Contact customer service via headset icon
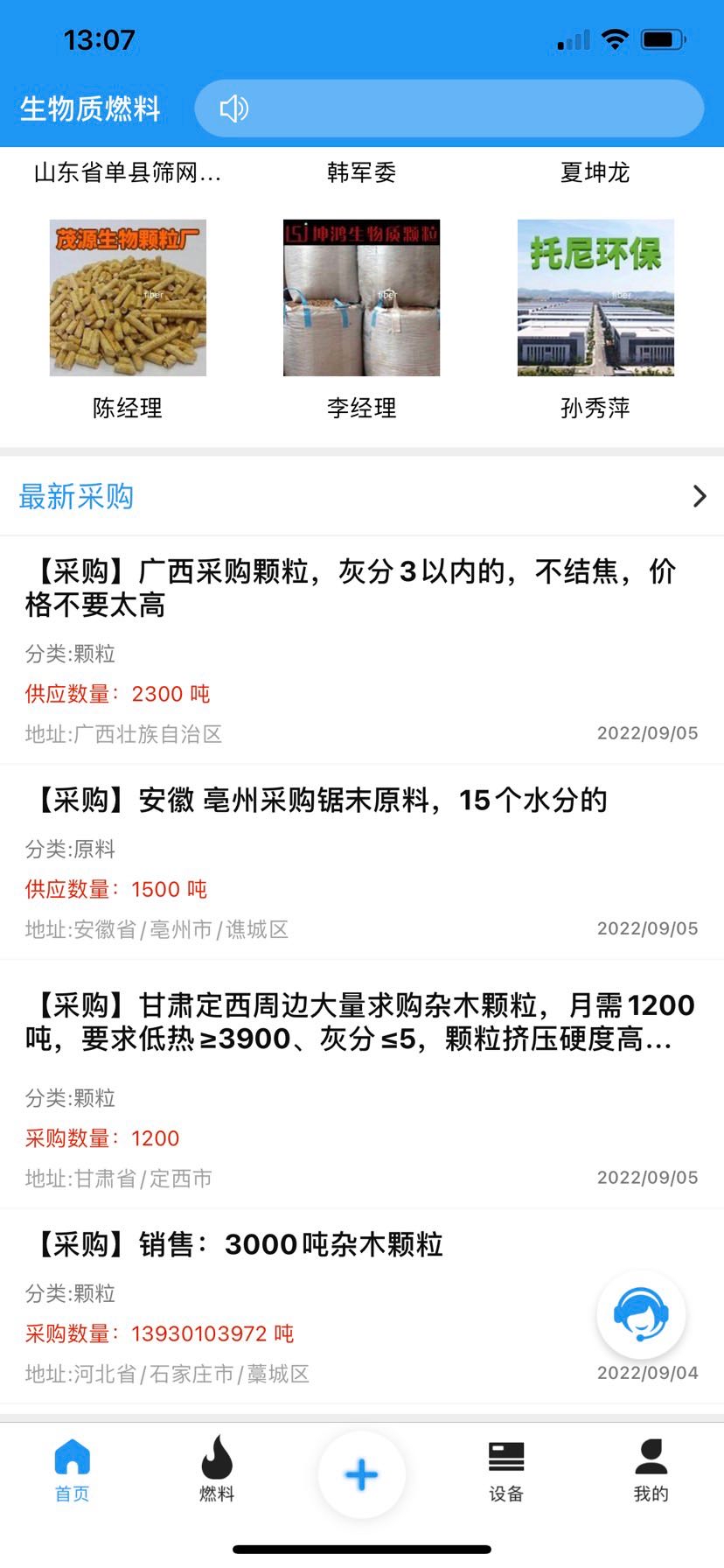Viewport: 724px width, 1568px height. pos(641,1314)
